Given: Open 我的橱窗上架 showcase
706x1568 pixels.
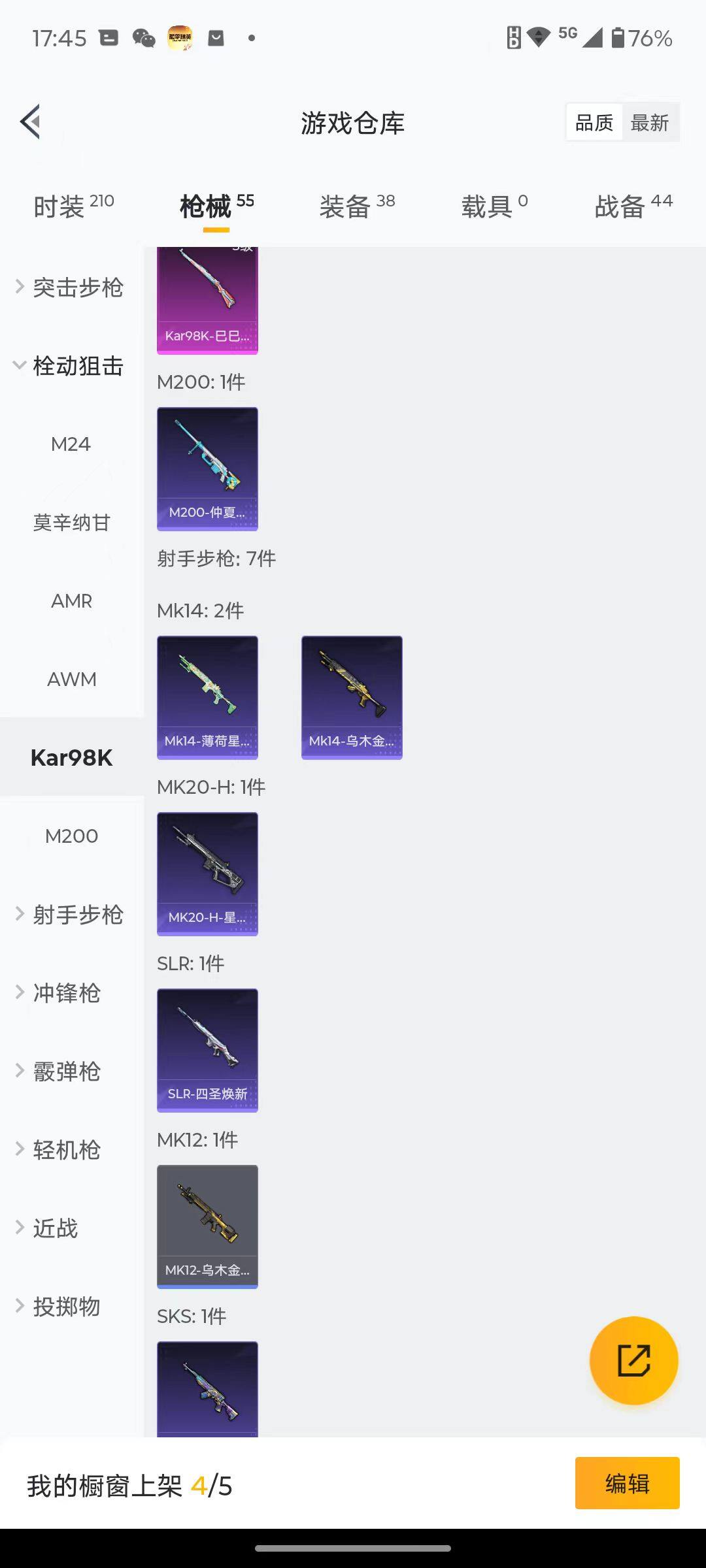Looking at the screenshot, I should [x=131, y=1483].
